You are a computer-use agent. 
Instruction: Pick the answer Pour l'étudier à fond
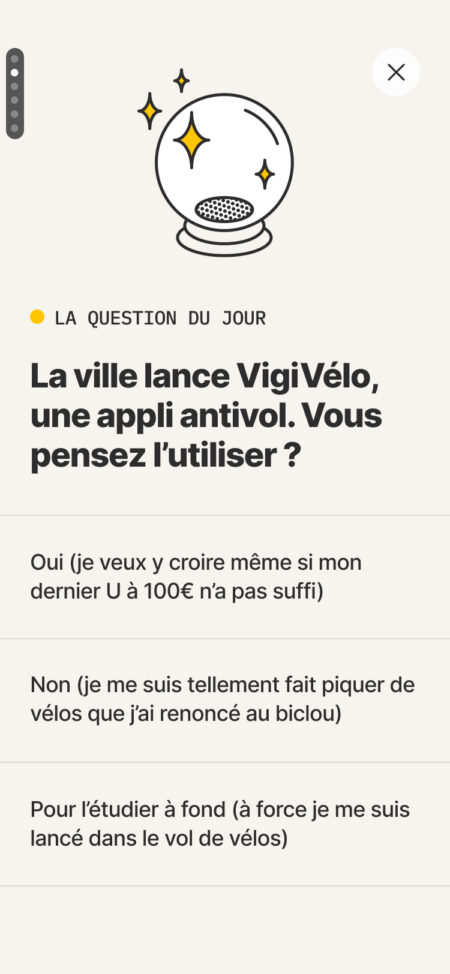click(225, 824)
